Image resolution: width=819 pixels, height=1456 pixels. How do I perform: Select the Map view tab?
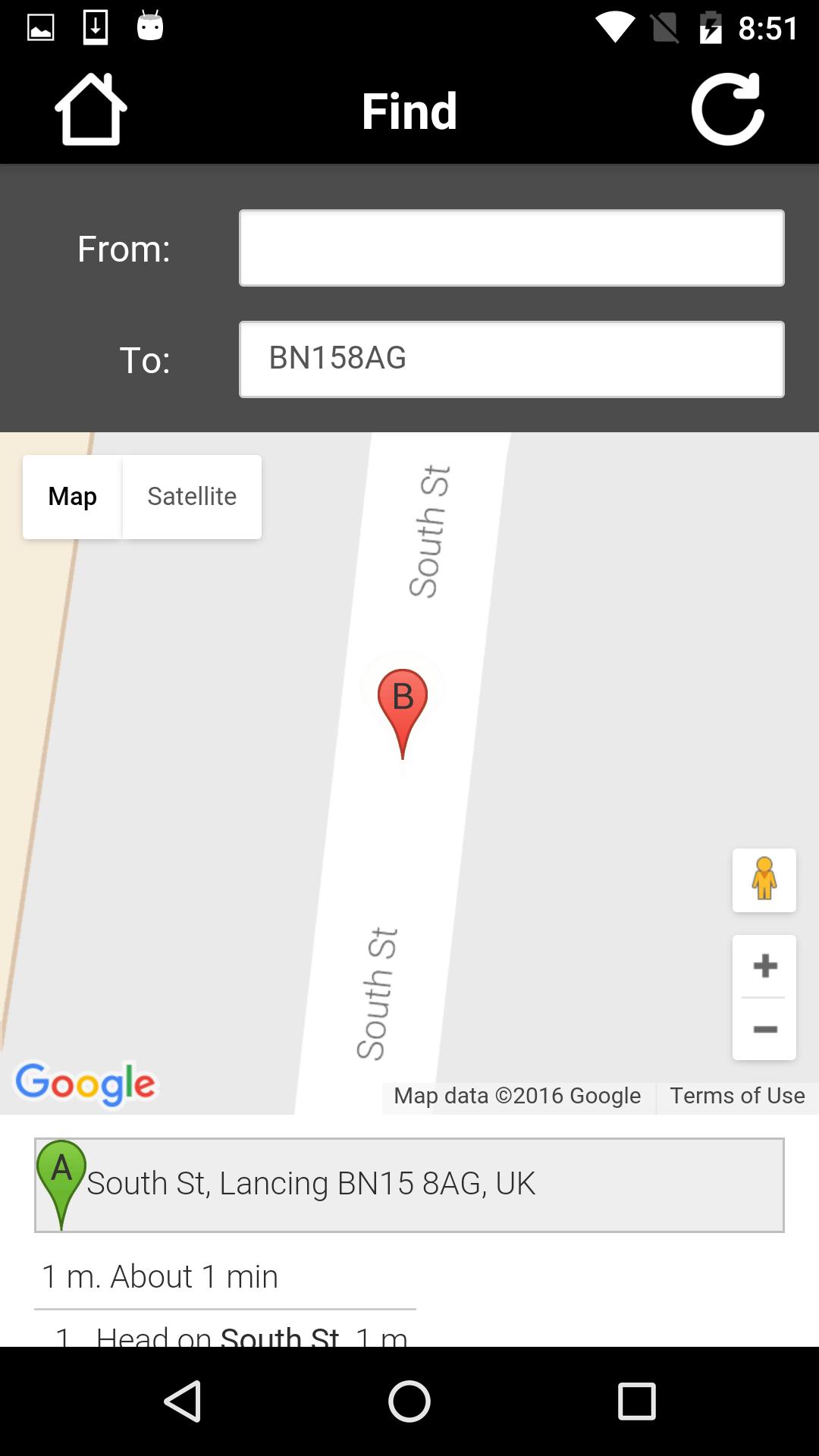tap(73, 497)
